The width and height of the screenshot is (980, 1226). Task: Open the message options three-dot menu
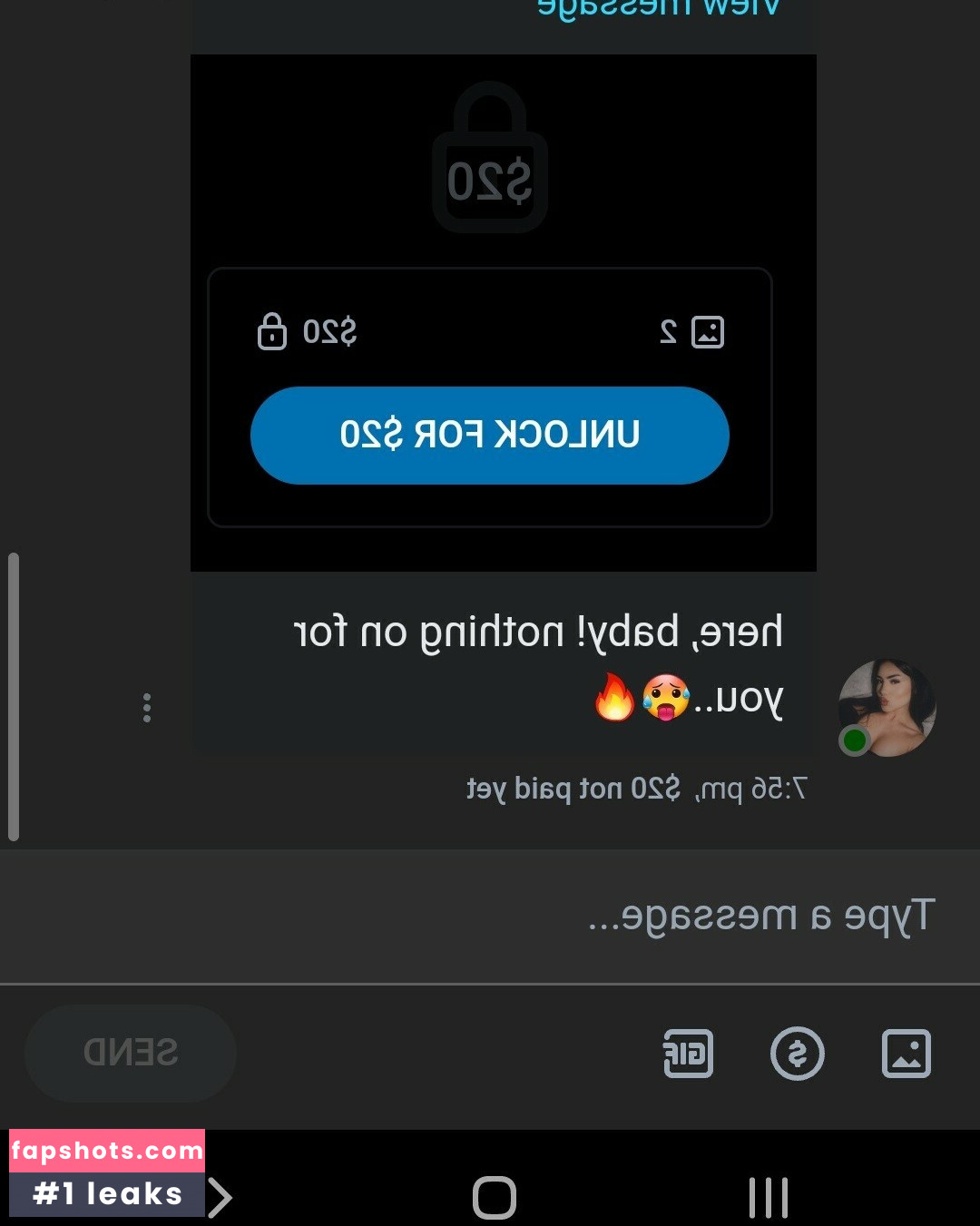tap(147, 708)
